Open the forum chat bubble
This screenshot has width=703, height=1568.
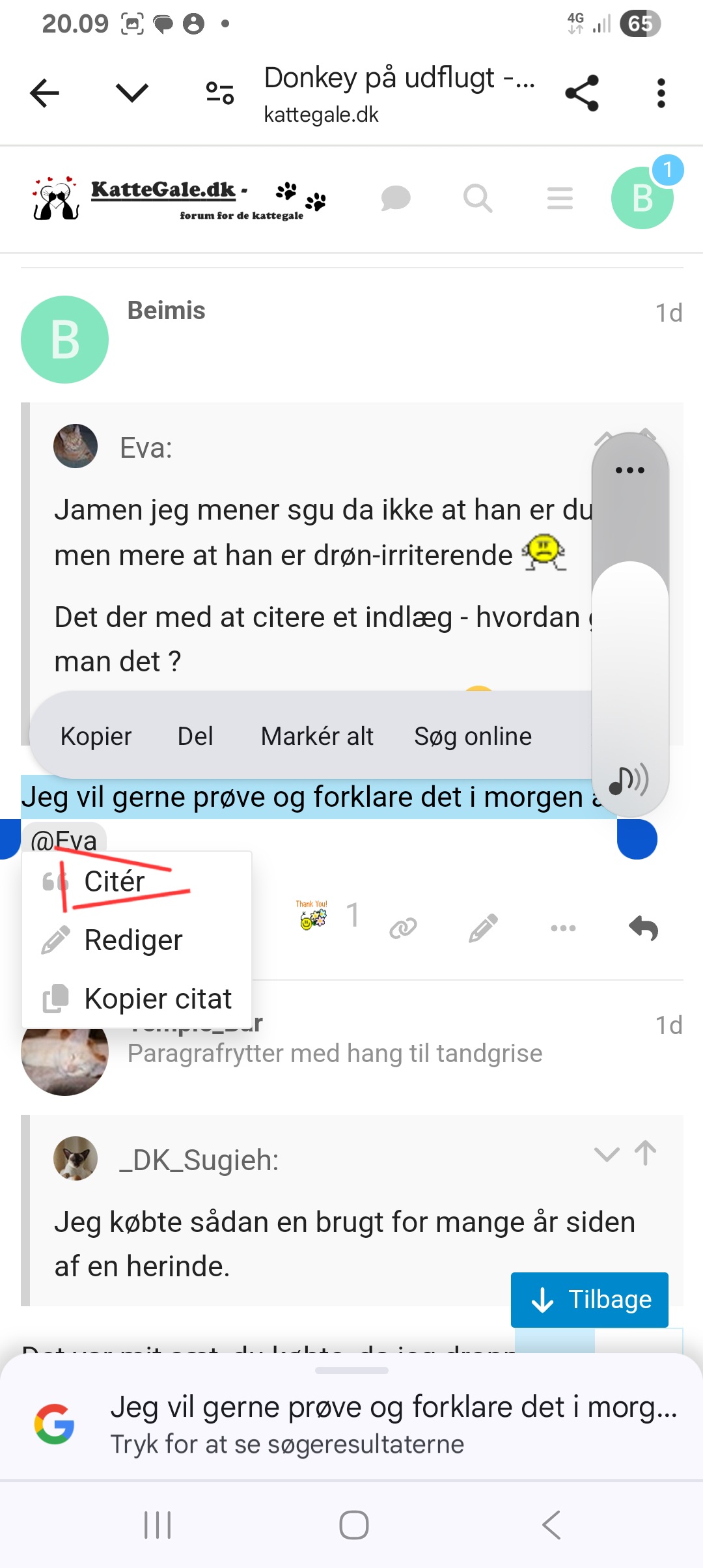395,198
